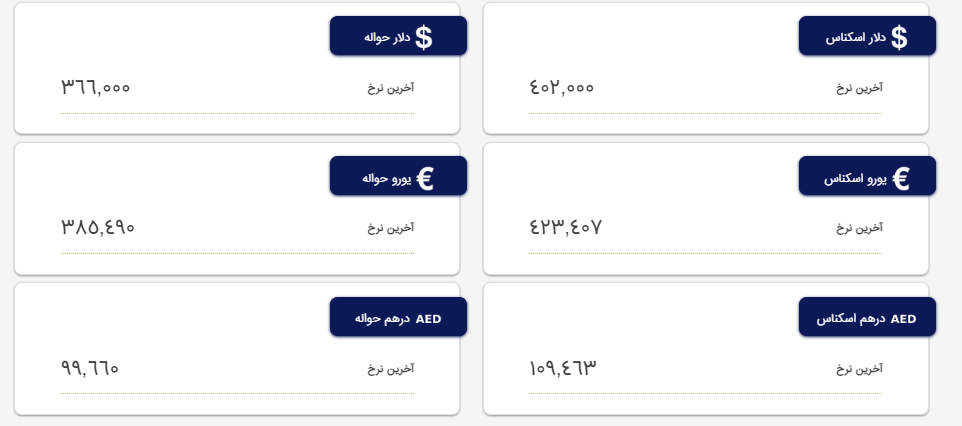Open the دلار اسکناس rate card

866,37
